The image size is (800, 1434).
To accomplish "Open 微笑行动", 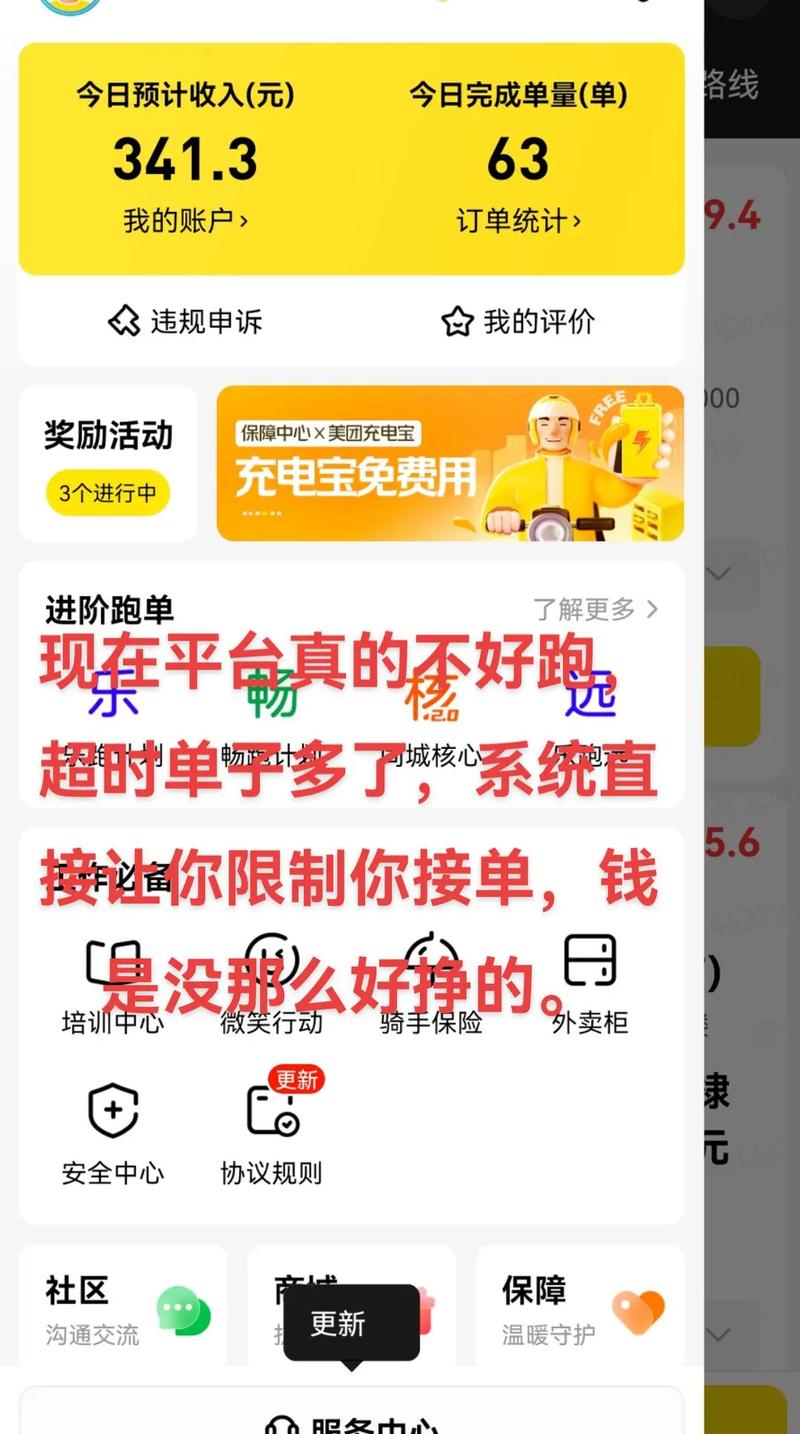I will pyautogui.click(x=271, y=985).
